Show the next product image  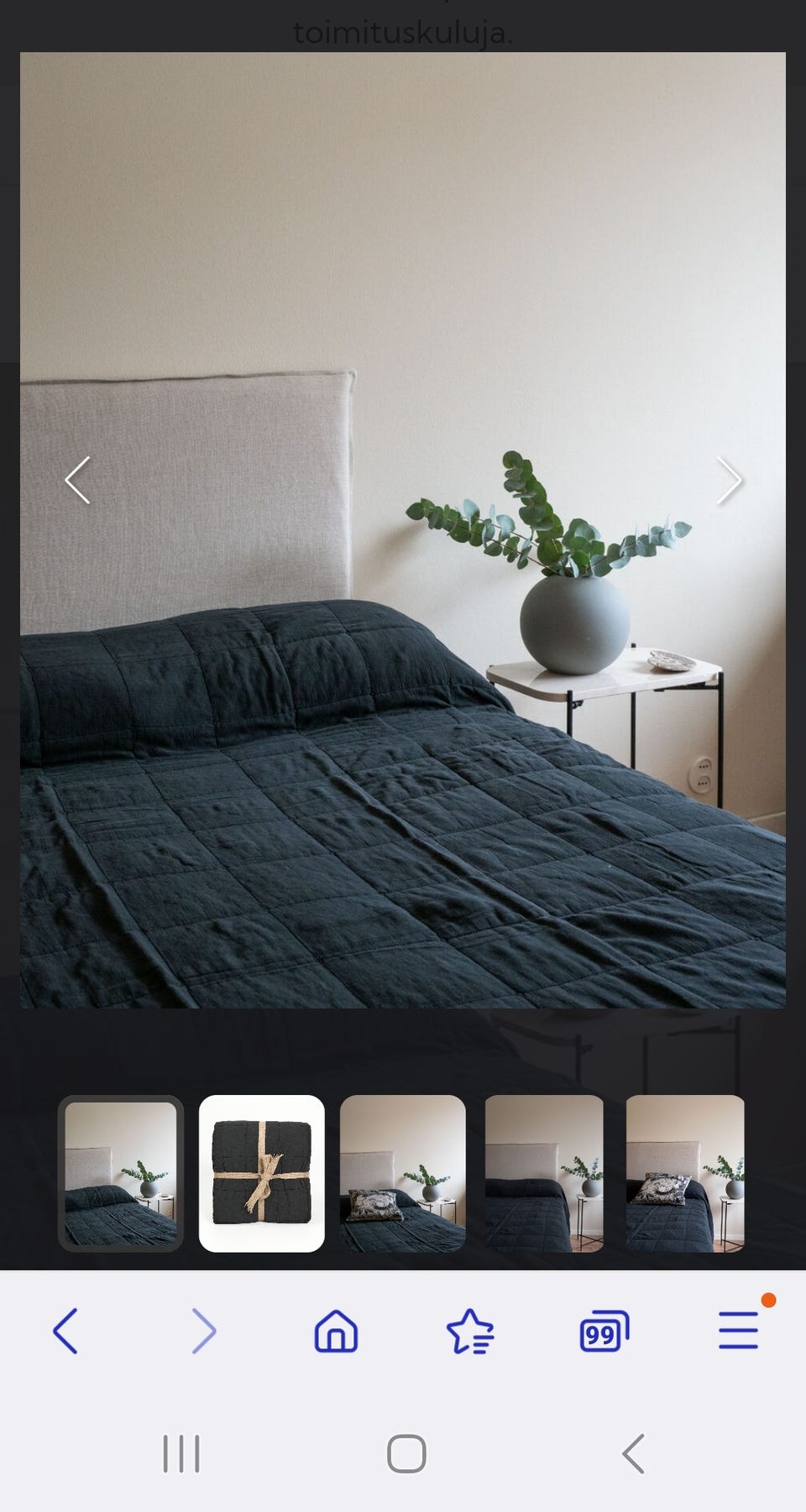point(729,480)
